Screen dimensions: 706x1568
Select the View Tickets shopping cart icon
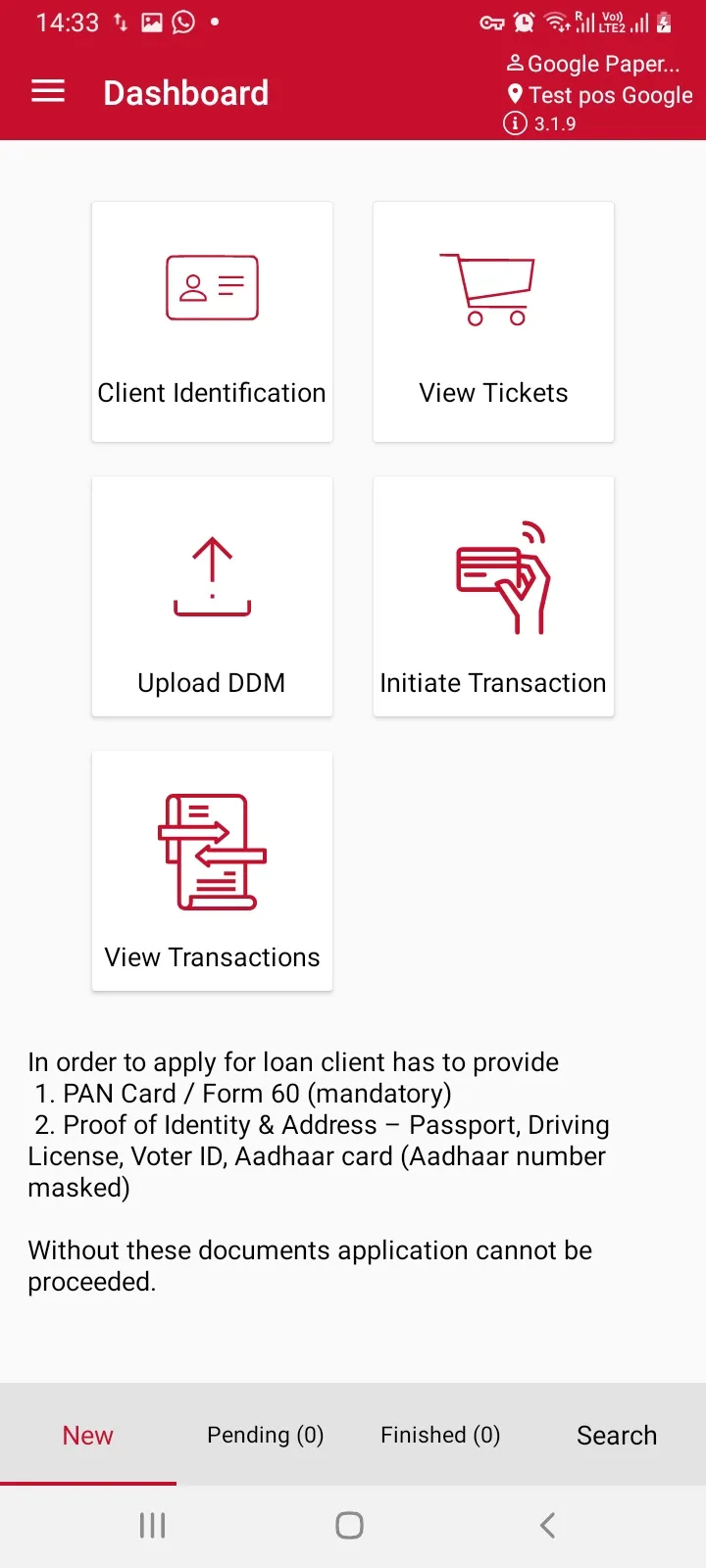[493, 287]
